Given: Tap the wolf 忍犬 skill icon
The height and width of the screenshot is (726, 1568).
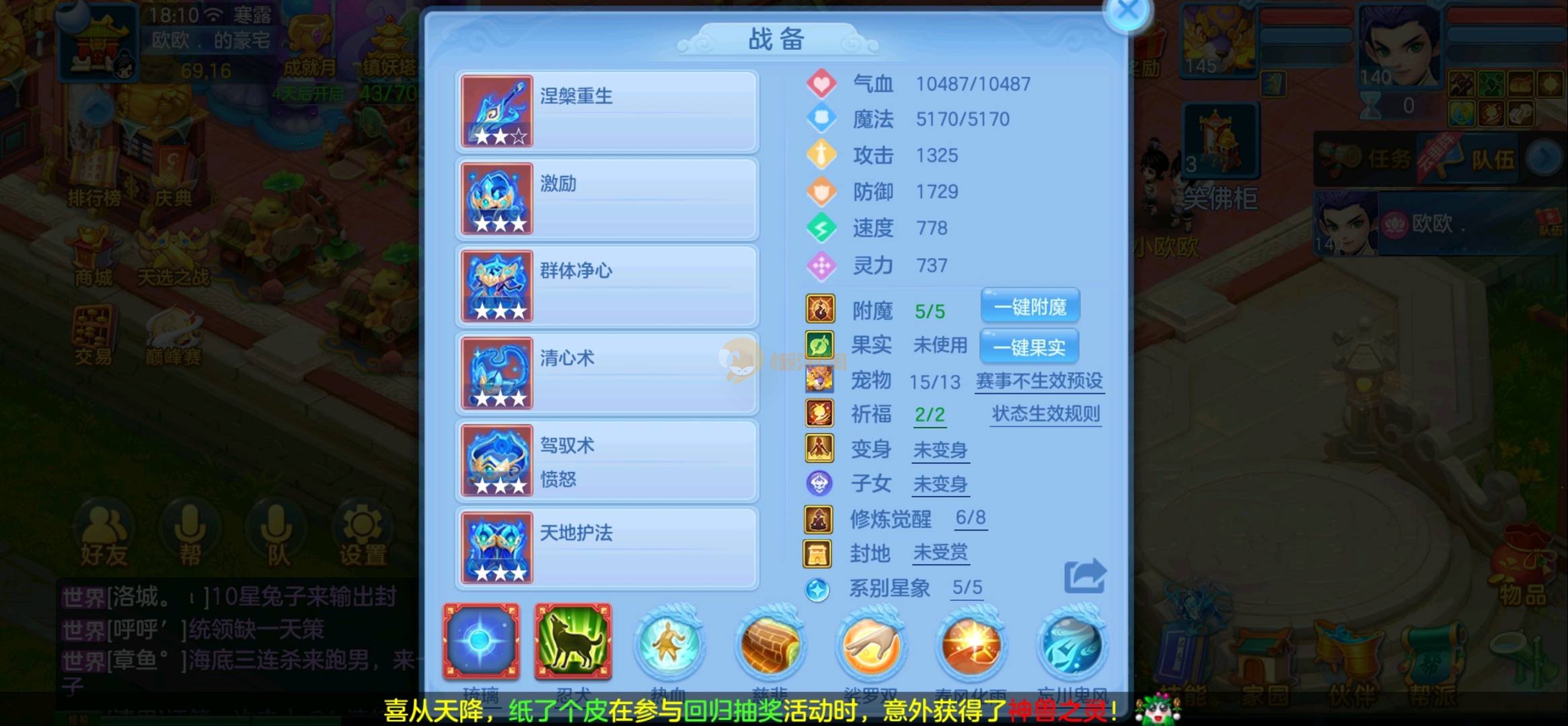Looking at the screenshot, I should pos(573,641).
